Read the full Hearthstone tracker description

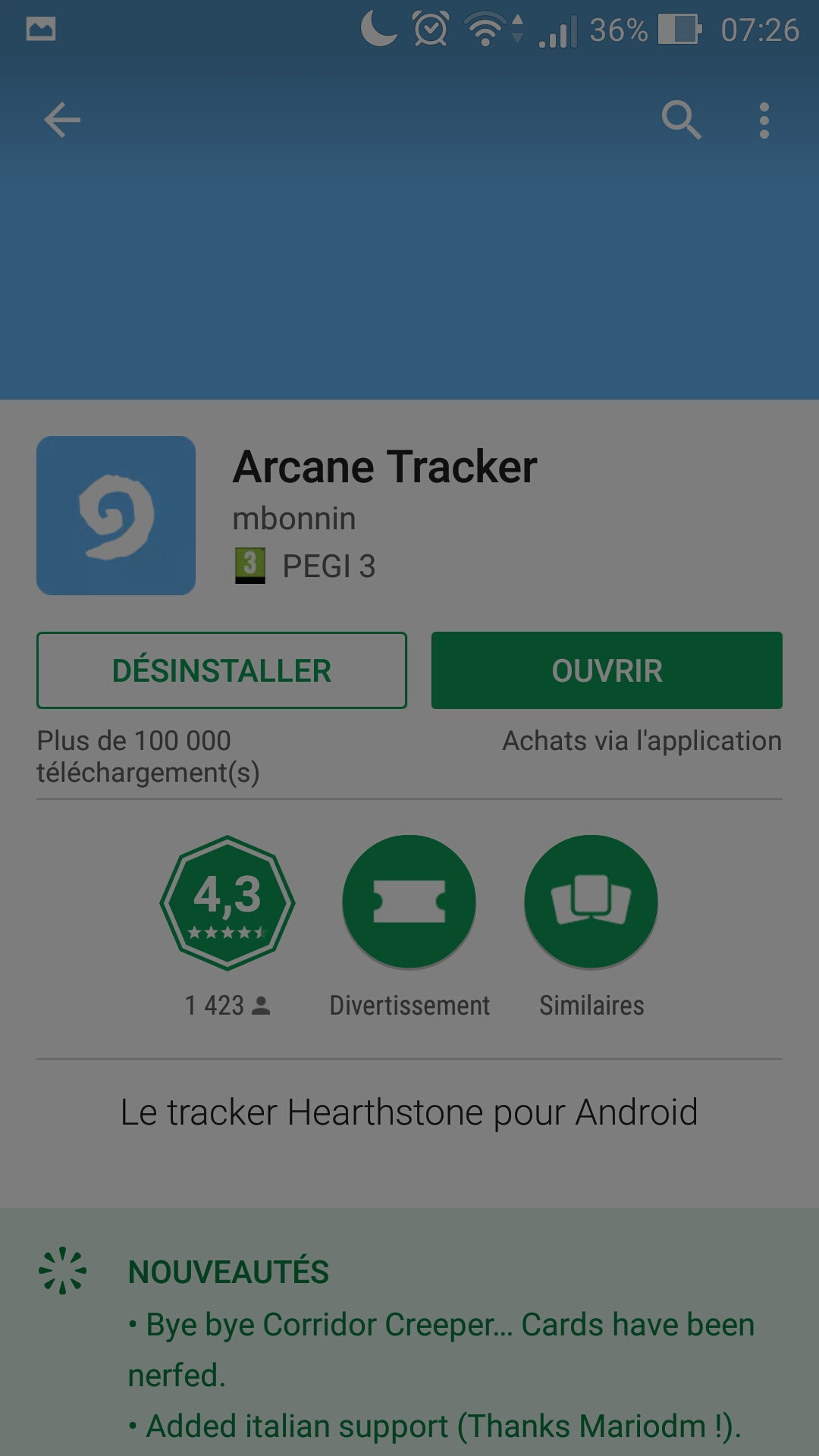click(409, 1112)
